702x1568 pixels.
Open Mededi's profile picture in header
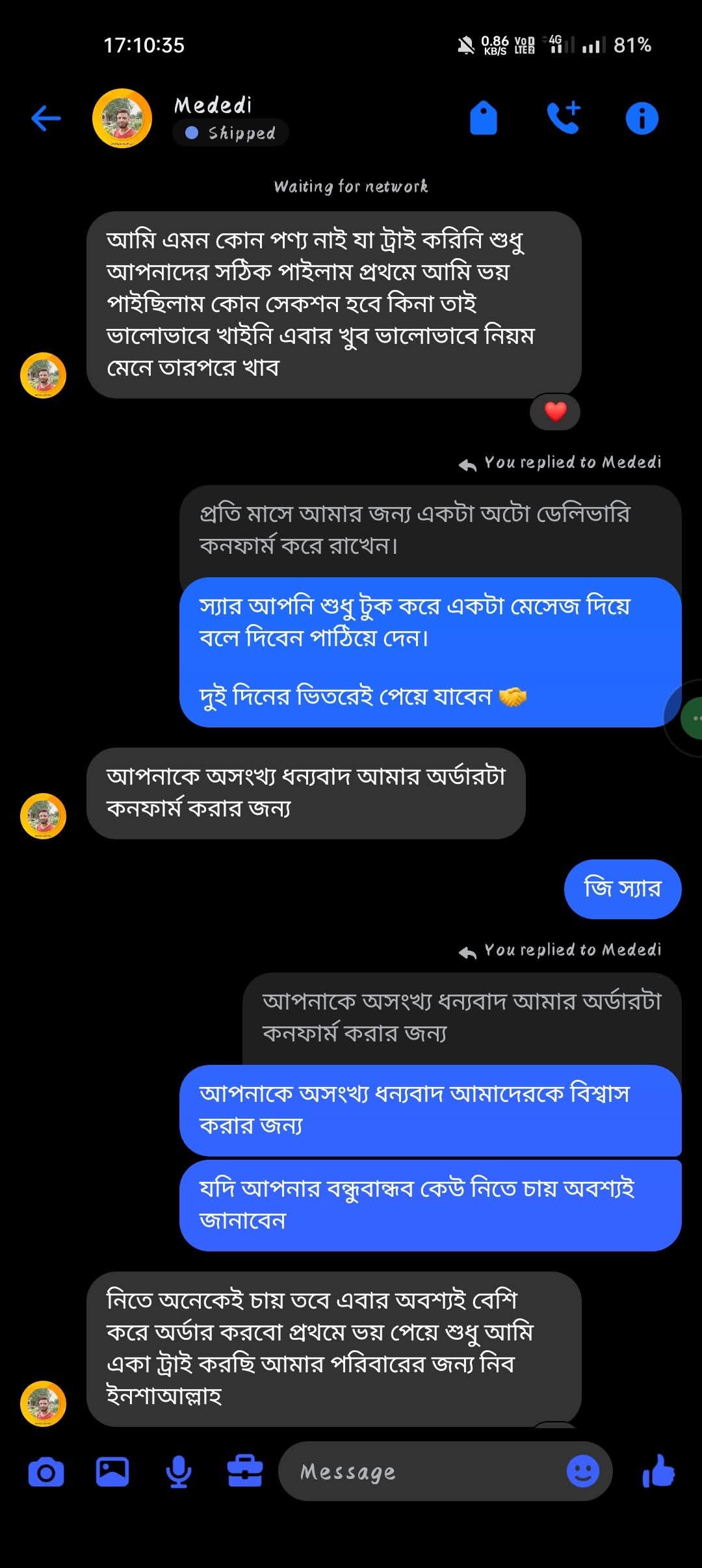click(x=122, y=118)
